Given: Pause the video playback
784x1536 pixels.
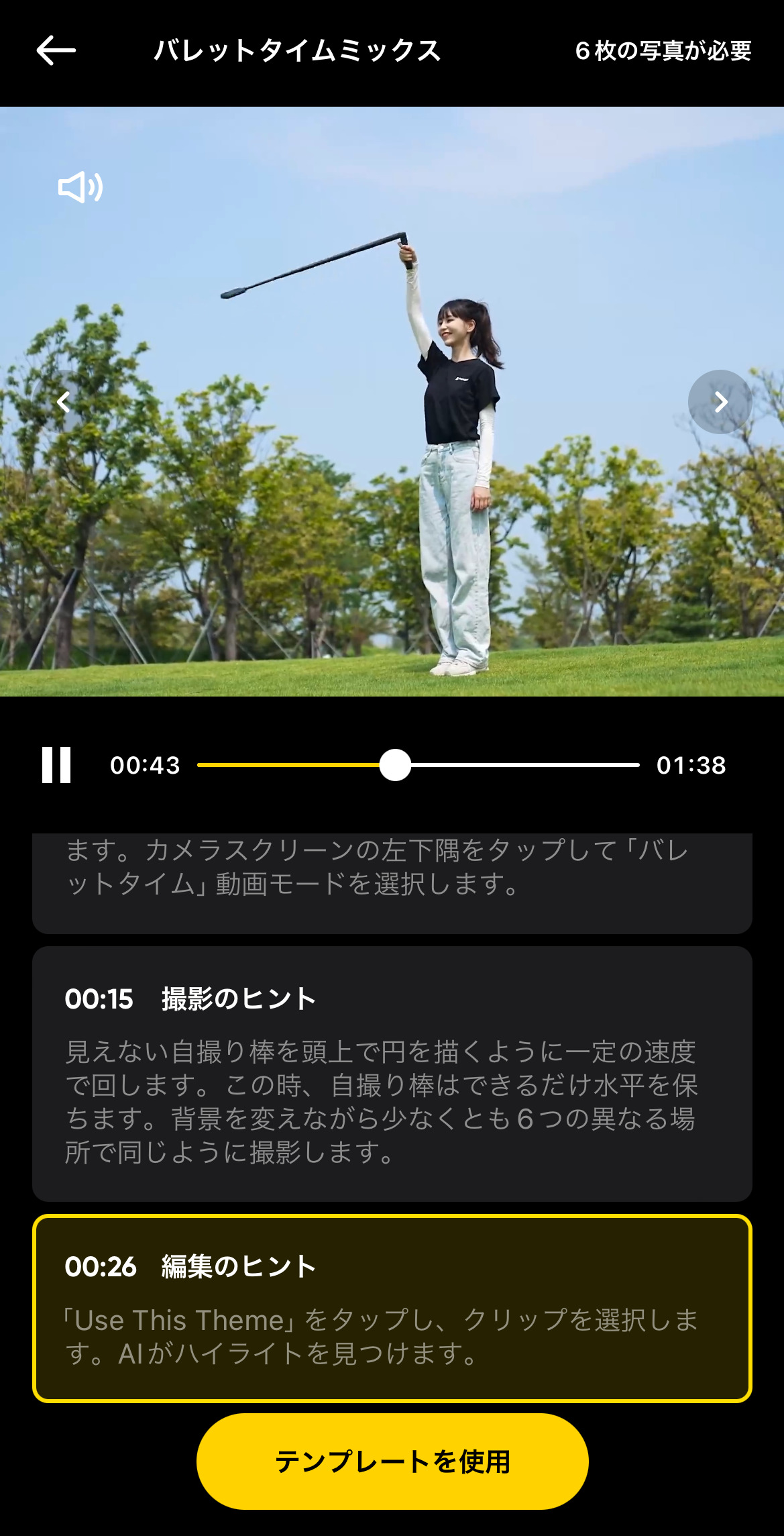Looking at the screenshot, I should pyautogui.click(x=56, y=765).
